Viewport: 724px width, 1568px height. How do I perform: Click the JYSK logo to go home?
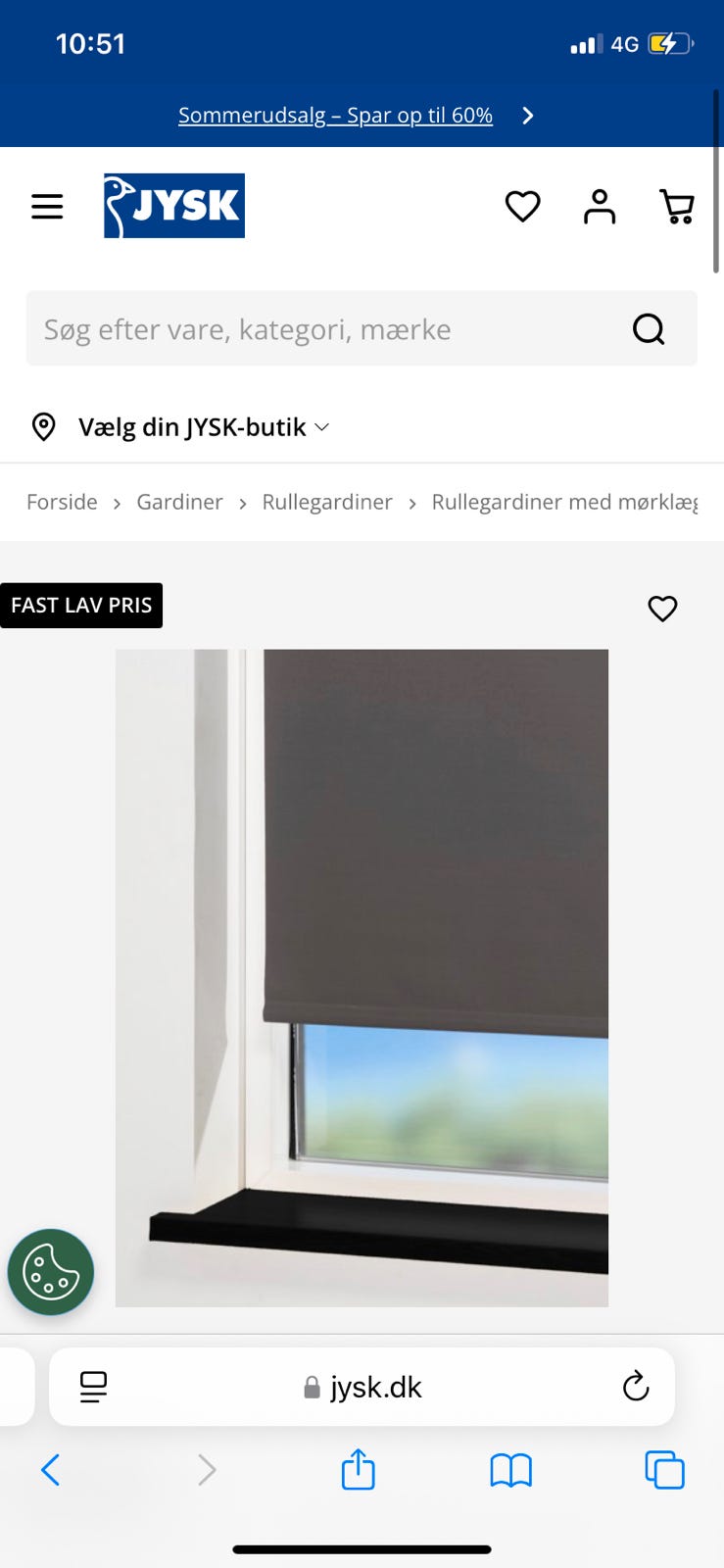point(173,206)
